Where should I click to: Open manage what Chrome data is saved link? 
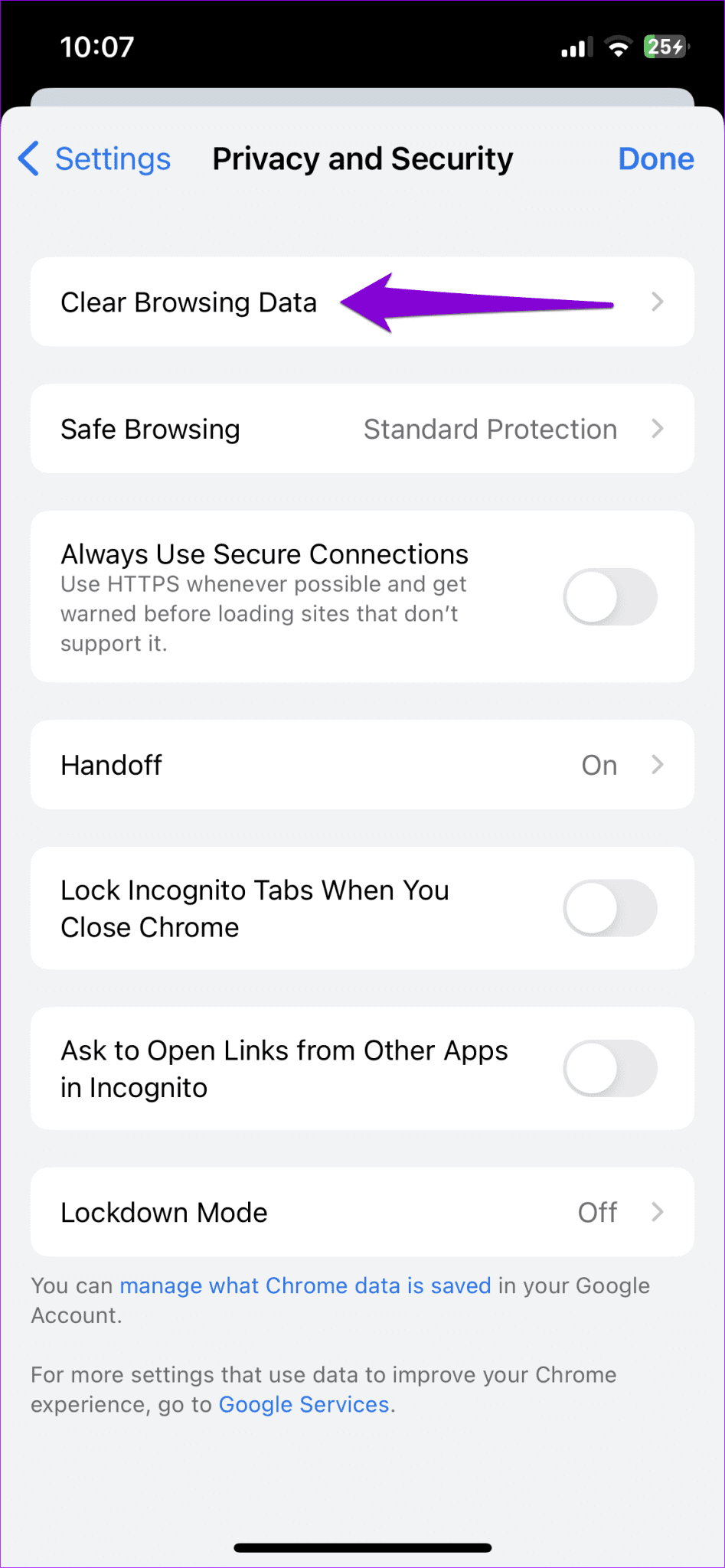click(305, 1285)
